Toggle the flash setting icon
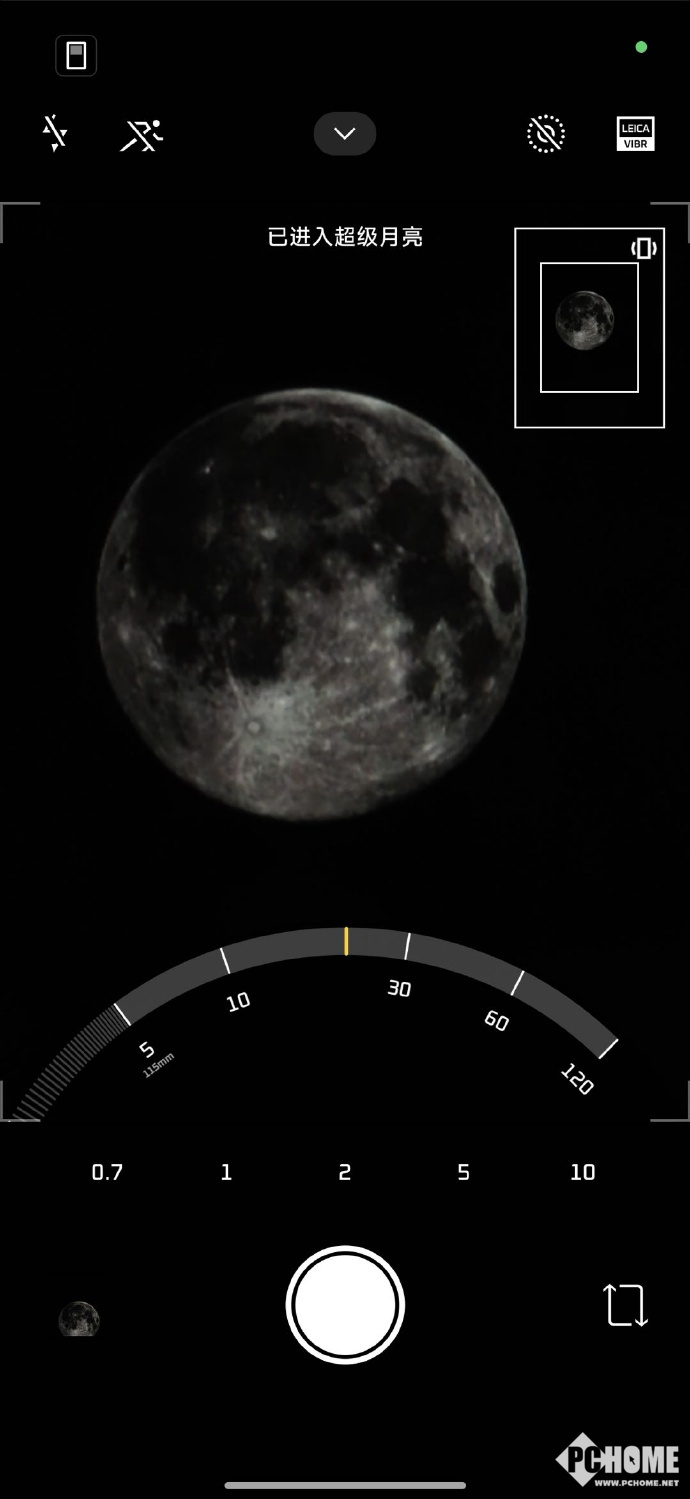 click(55, 134)
